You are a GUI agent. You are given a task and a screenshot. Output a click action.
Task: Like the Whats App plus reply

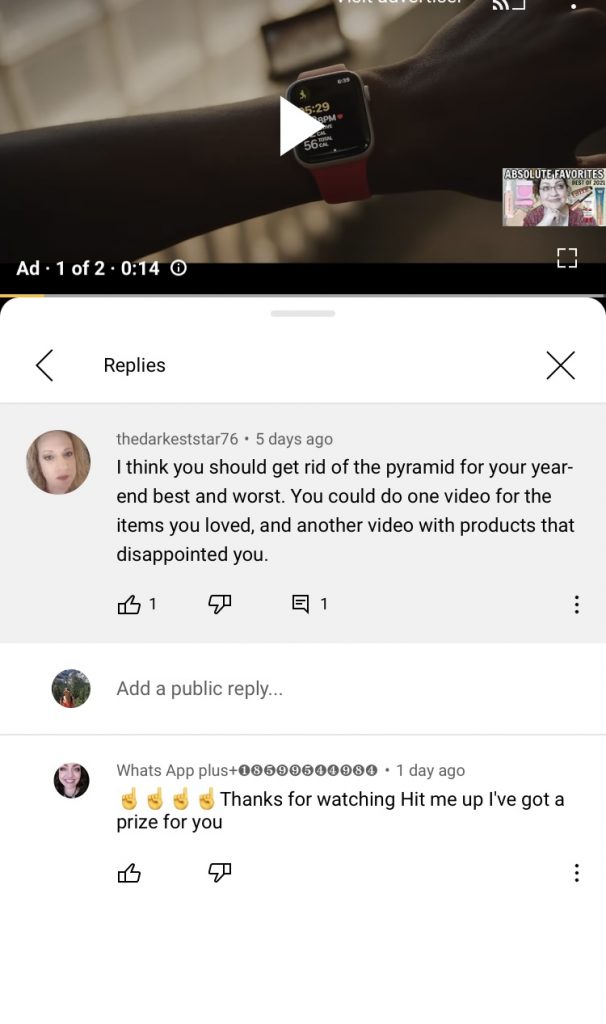coord(129,873)
